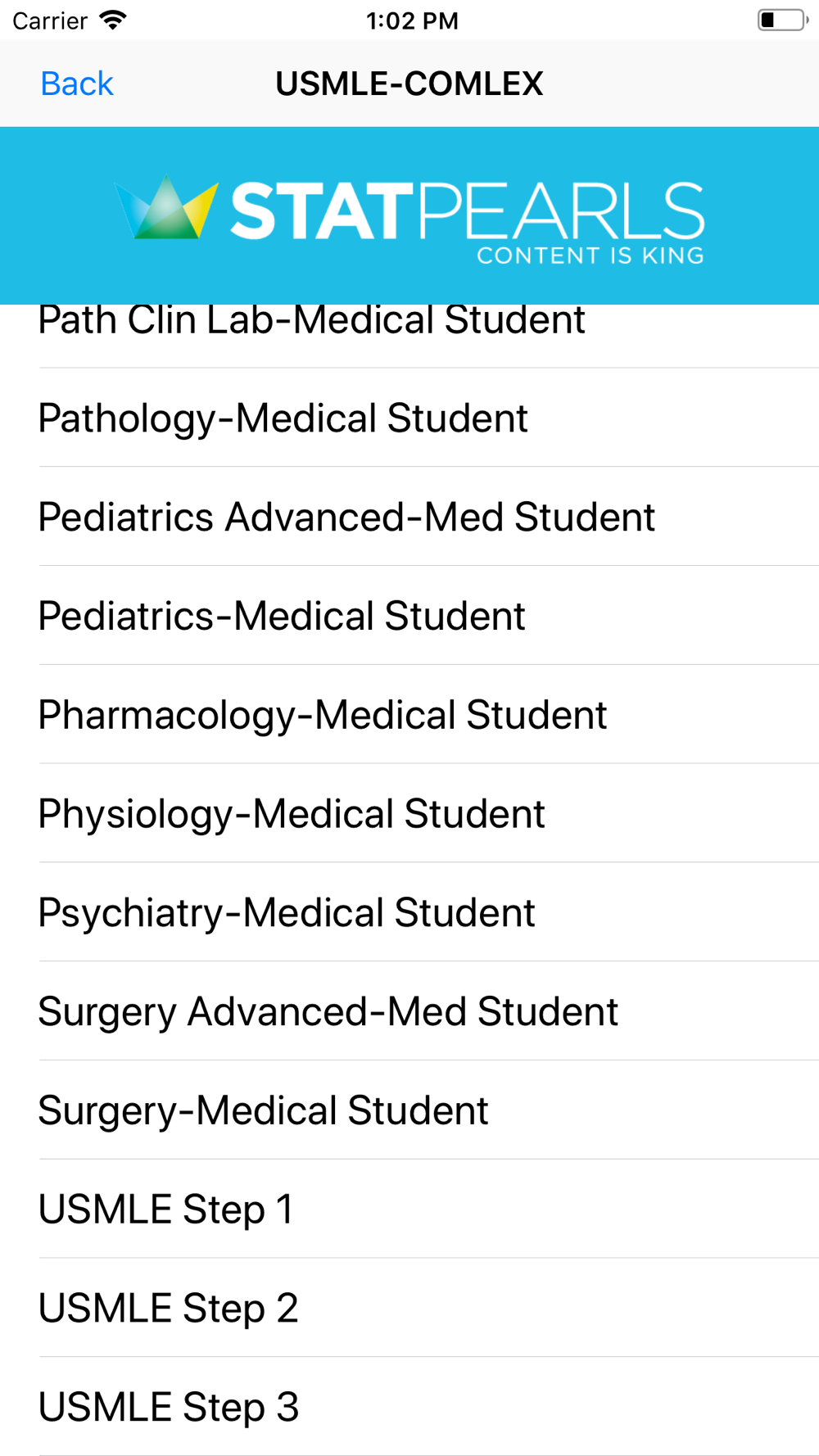
Task: Select Psychiatry-Medical Student
Action: pyautogui.click(x=409, y=912)
